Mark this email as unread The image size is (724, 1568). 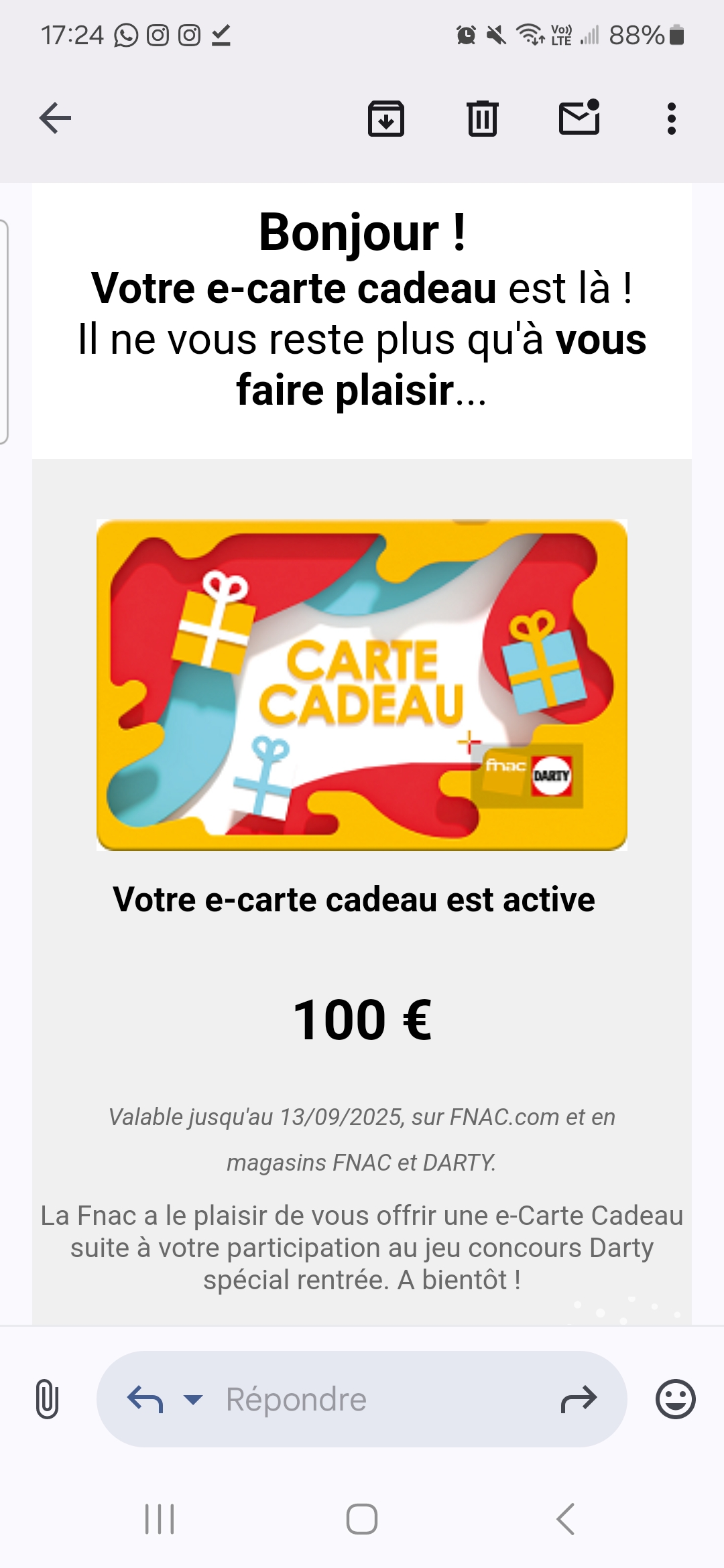click(579, 117)
